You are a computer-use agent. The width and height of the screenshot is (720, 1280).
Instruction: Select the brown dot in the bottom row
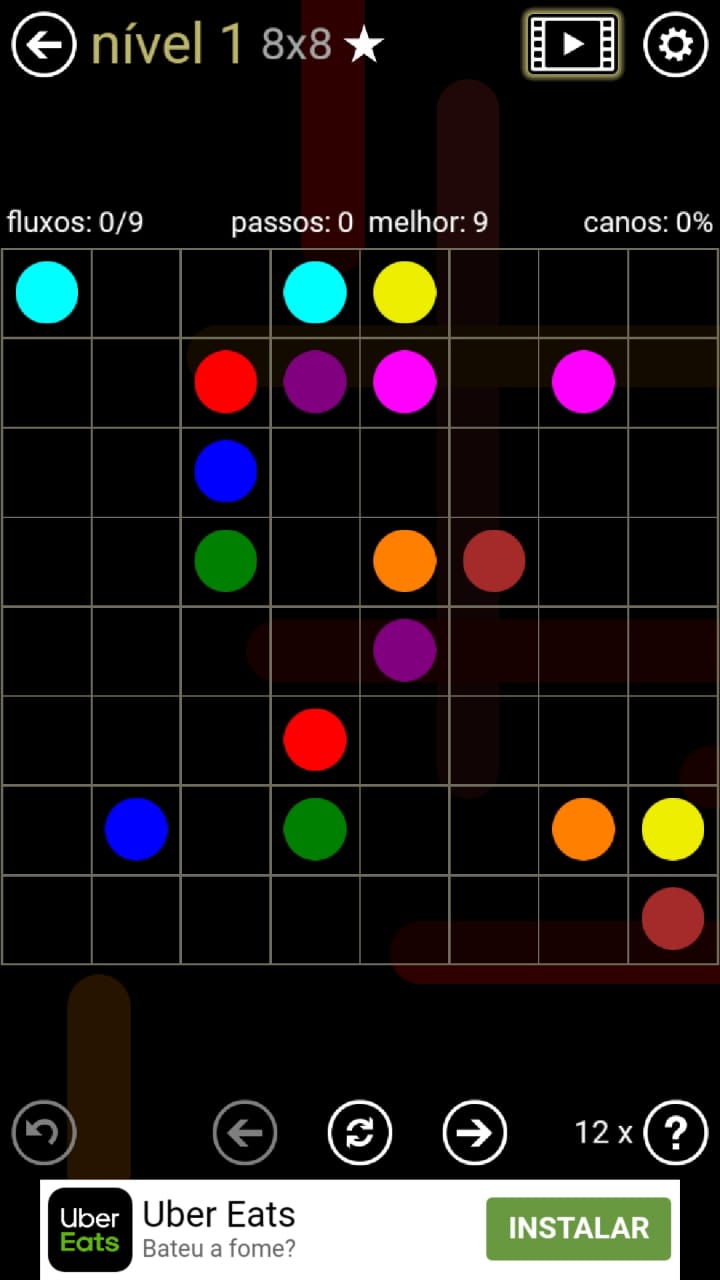click(x=673, y=918)
